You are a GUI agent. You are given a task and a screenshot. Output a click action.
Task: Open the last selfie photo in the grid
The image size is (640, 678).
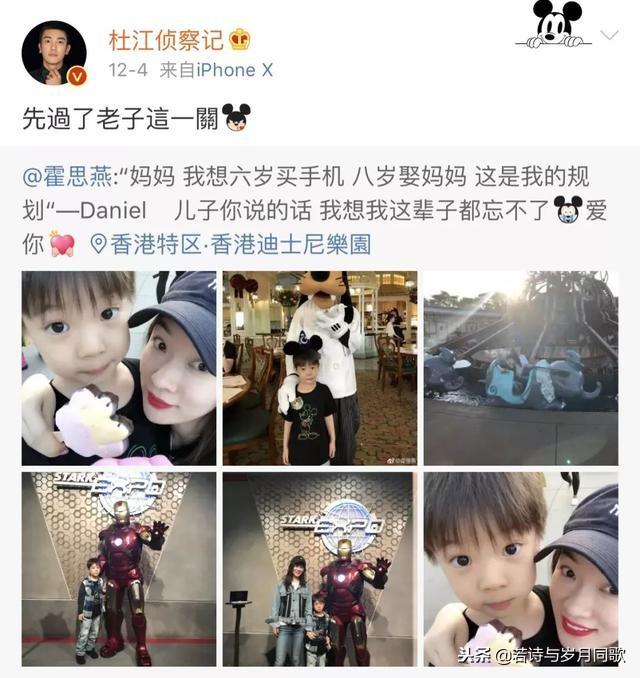(x=520, y=568)
